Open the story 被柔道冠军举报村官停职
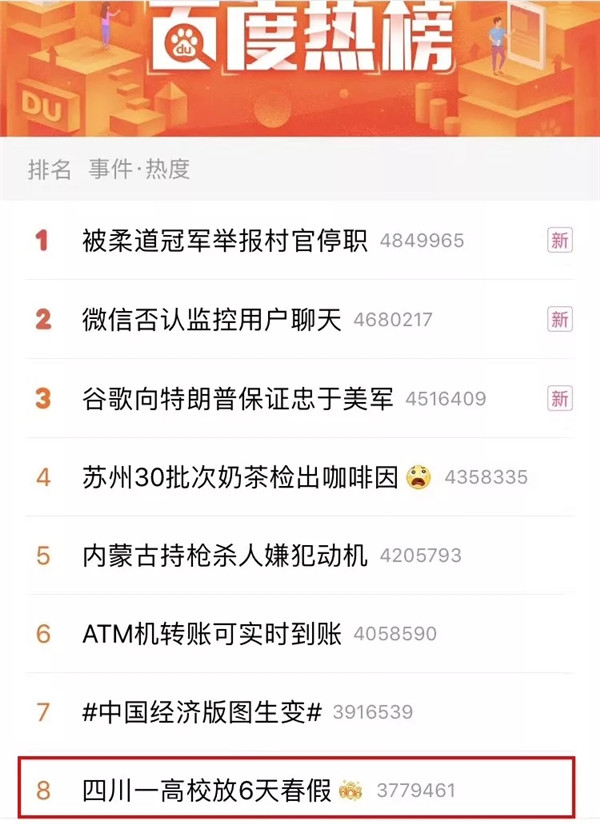Screen dimensions: 600x824 226,241
